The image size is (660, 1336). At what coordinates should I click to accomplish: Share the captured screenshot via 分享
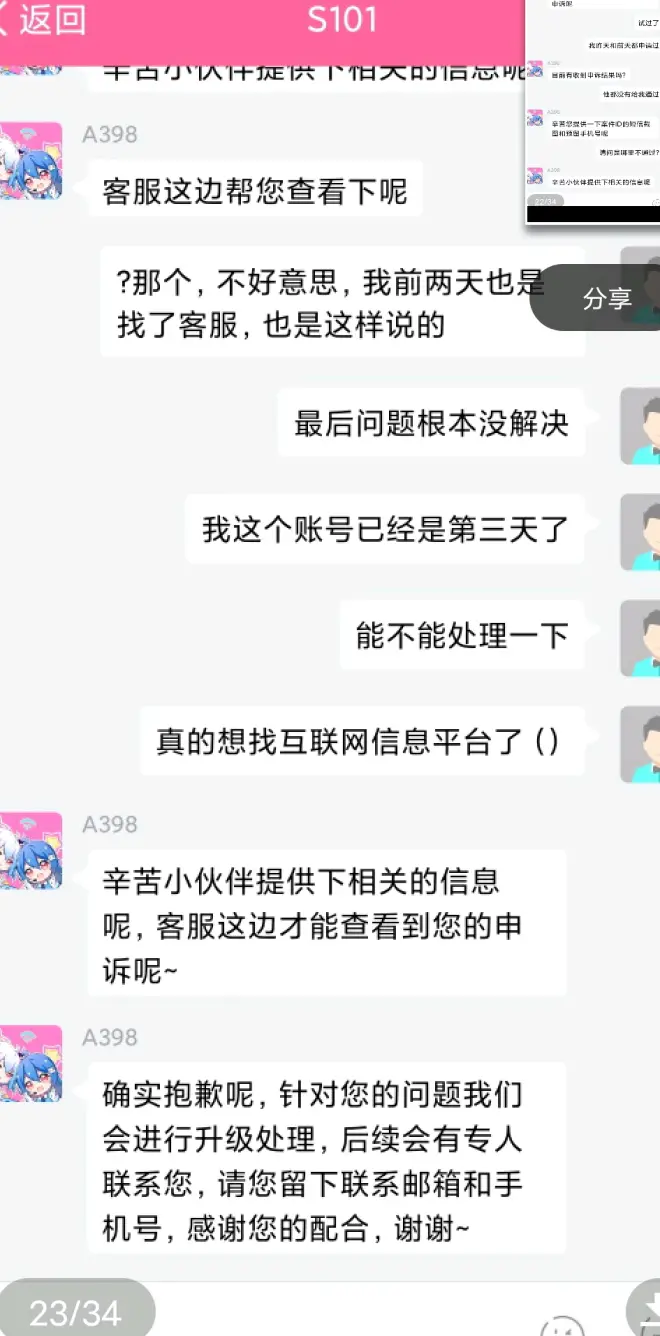click(606, 298)
